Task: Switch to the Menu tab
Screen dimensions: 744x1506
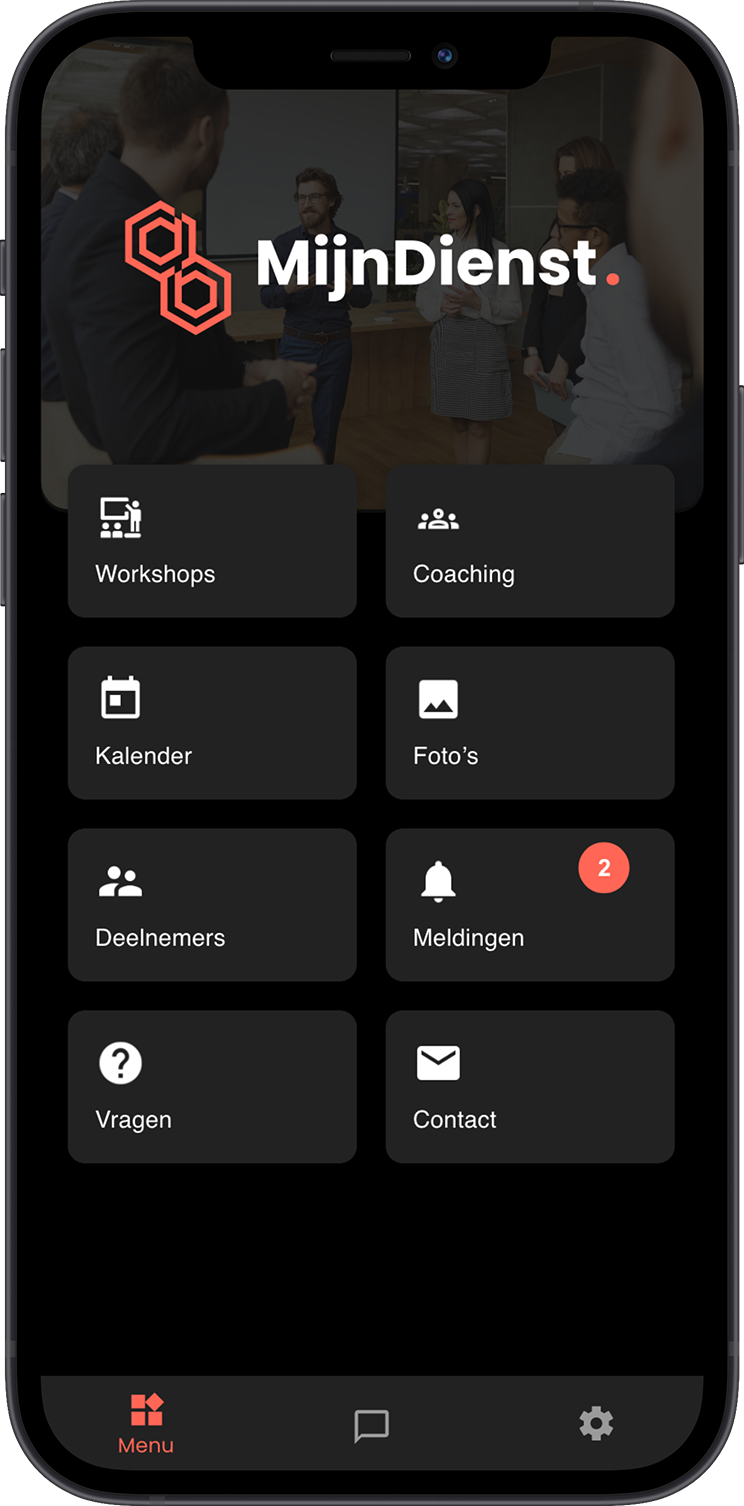Action: point(146,1424)
